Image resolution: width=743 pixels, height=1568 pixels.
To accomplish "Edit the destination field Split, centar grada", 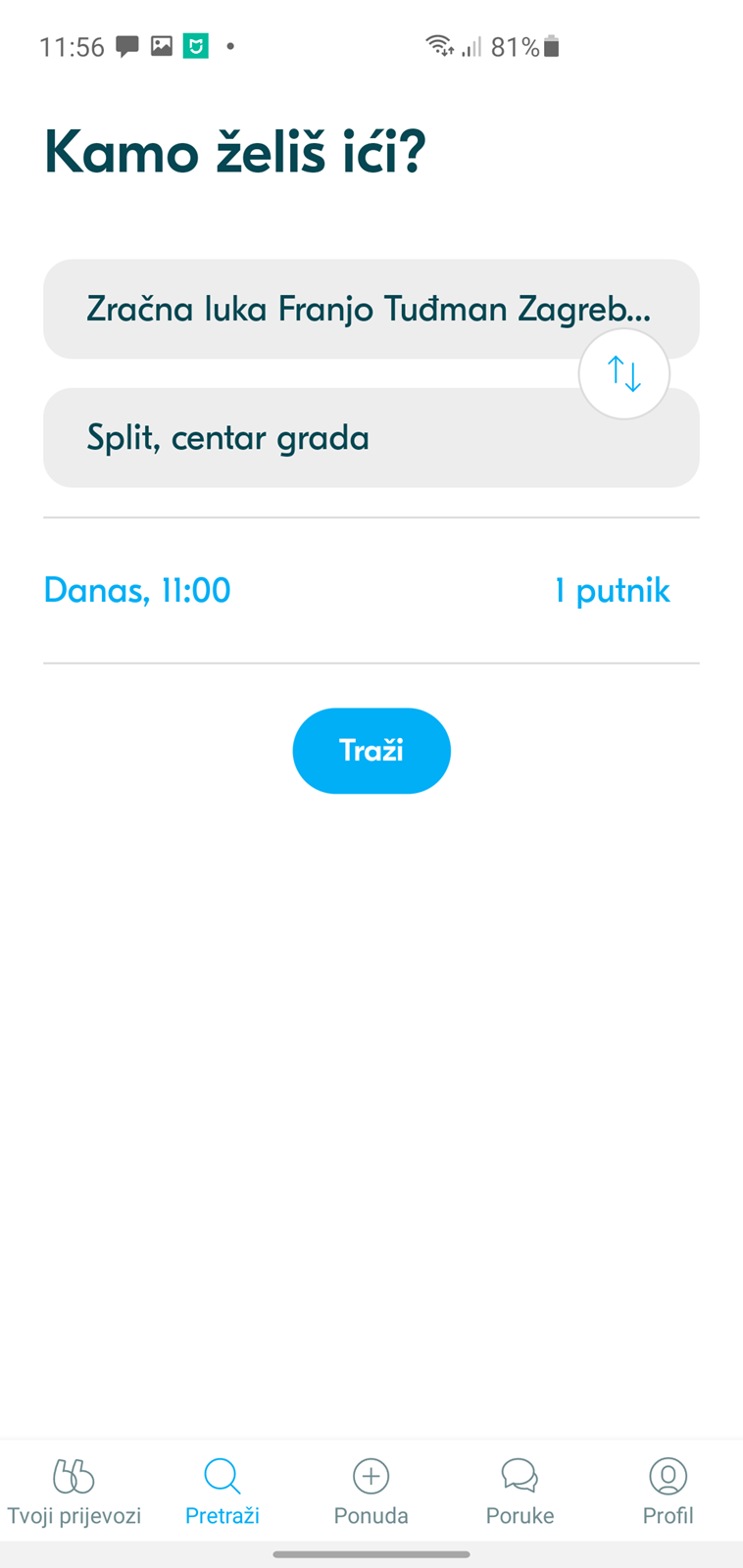I will click(x=371, y=437).
